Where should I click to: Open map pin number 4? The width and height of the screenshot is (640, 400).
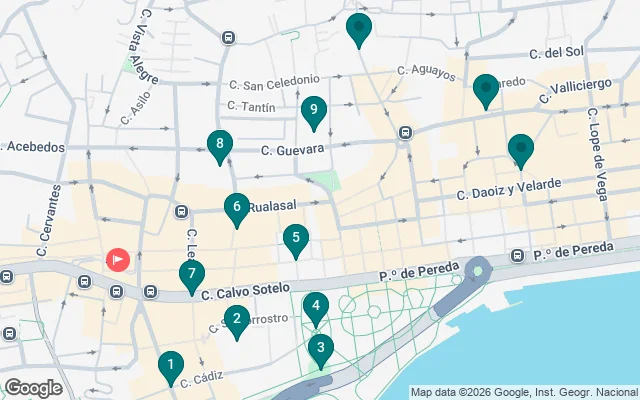(316, 308)
